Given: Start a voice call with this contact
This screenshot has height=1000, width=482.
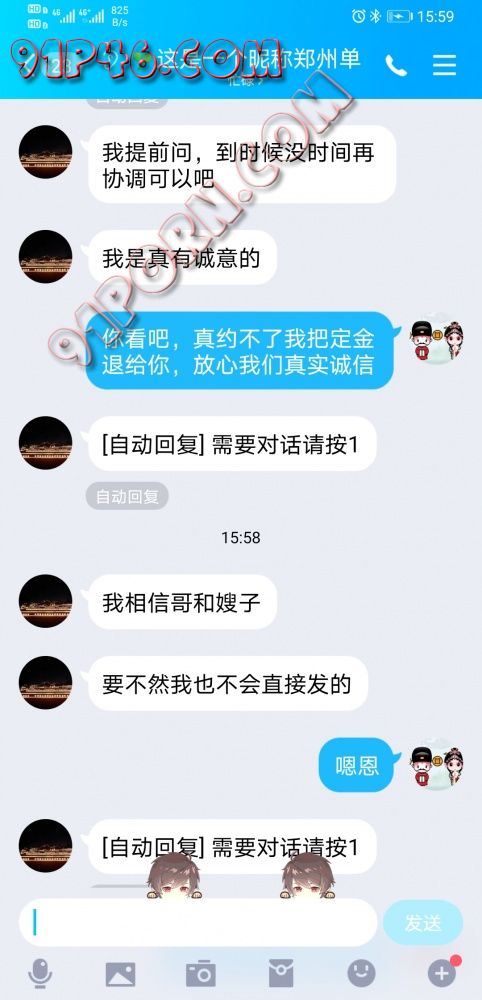Looking at the screenshot, I should tap(396, 65).
